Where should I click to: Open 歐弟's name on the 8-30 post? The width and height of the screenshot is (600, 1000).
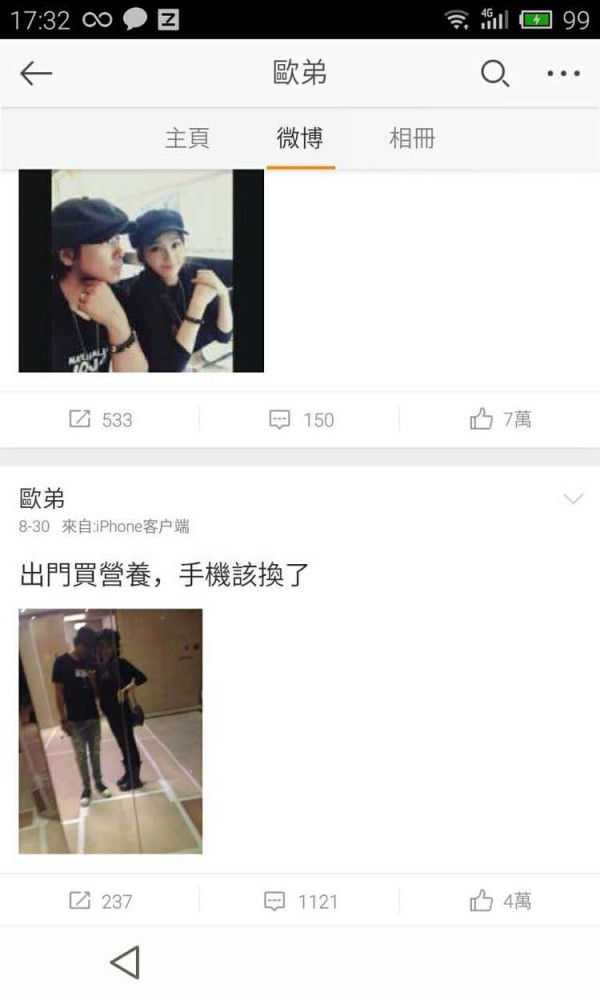pos(42,499)
